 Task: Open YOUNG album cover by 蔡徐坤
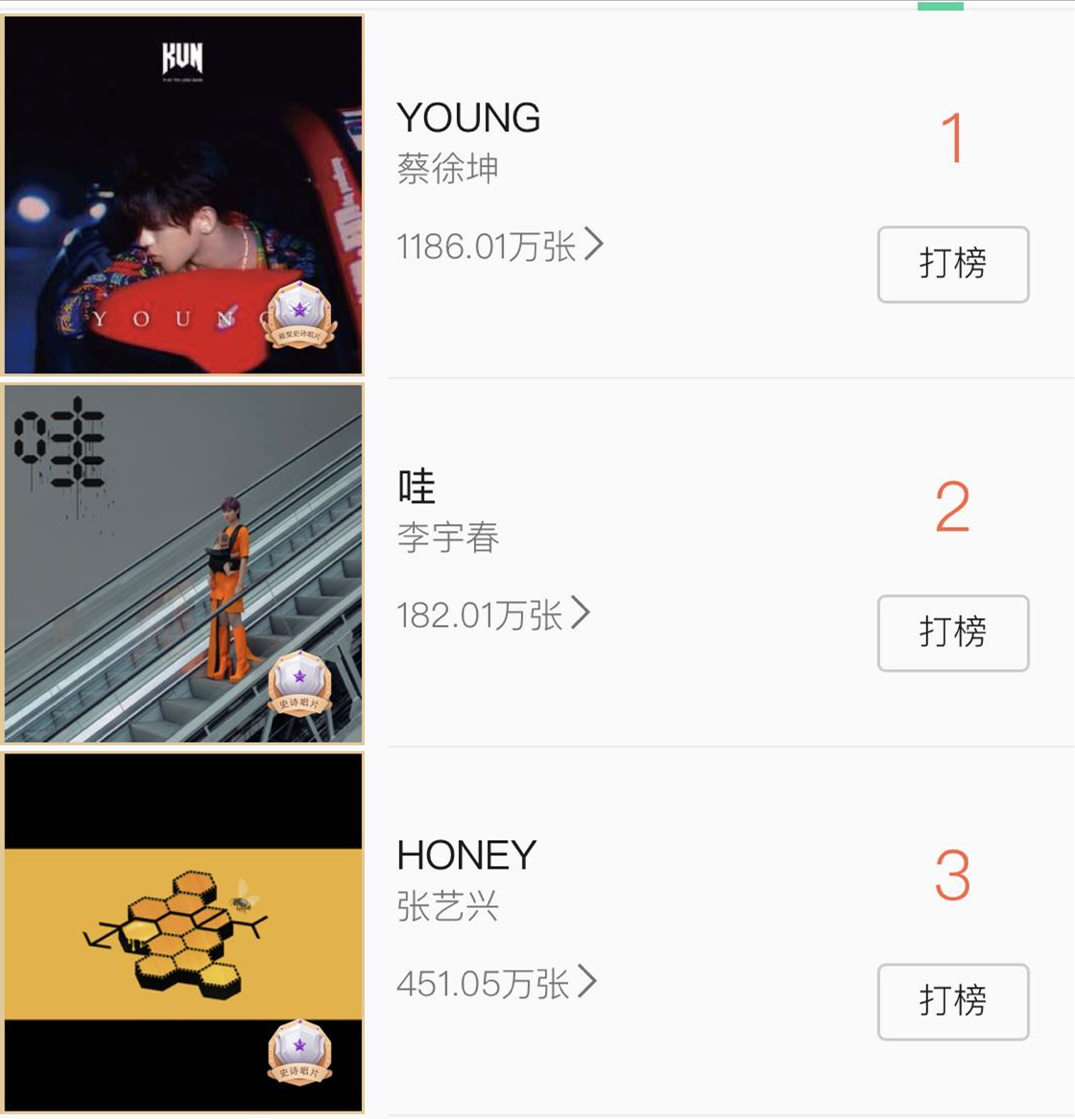184,195
